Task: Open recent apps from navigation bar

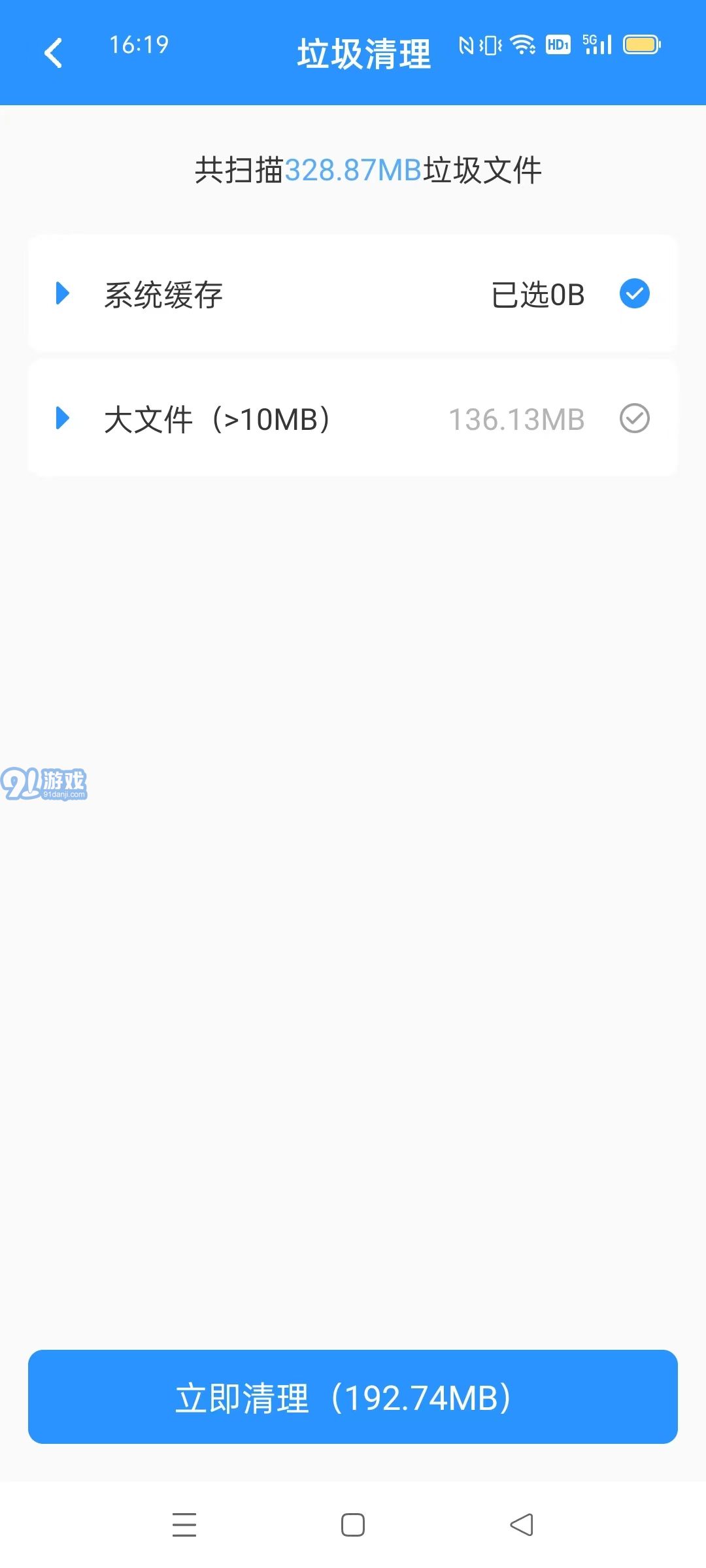Action: click(x=184, y=1524)
